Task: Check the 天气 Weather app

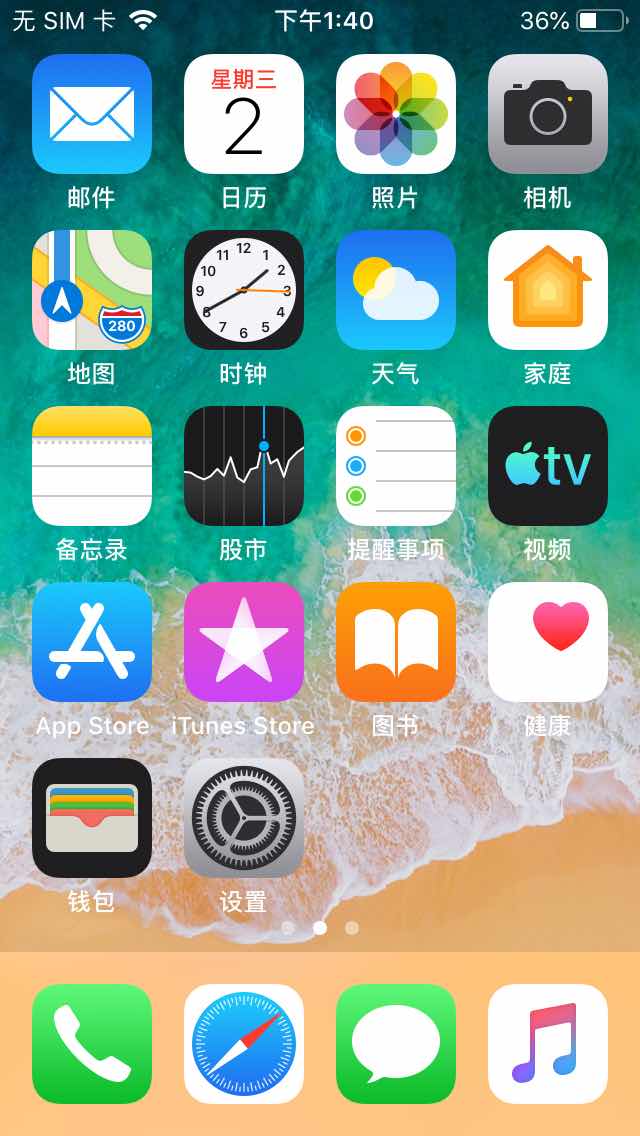Action: click(x=396, y=290)
